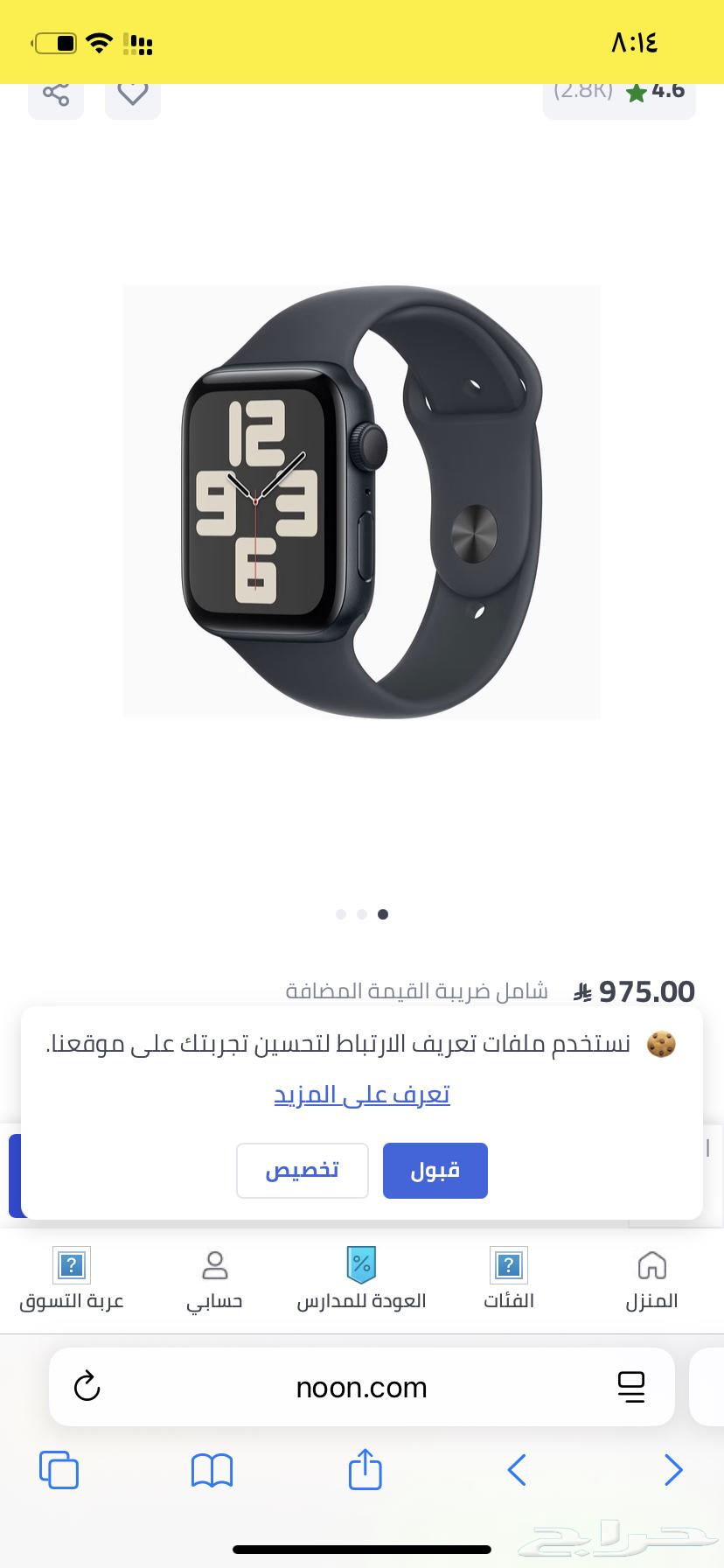Customize cookie preferences via تخصيص

[x=302, y=1170]
